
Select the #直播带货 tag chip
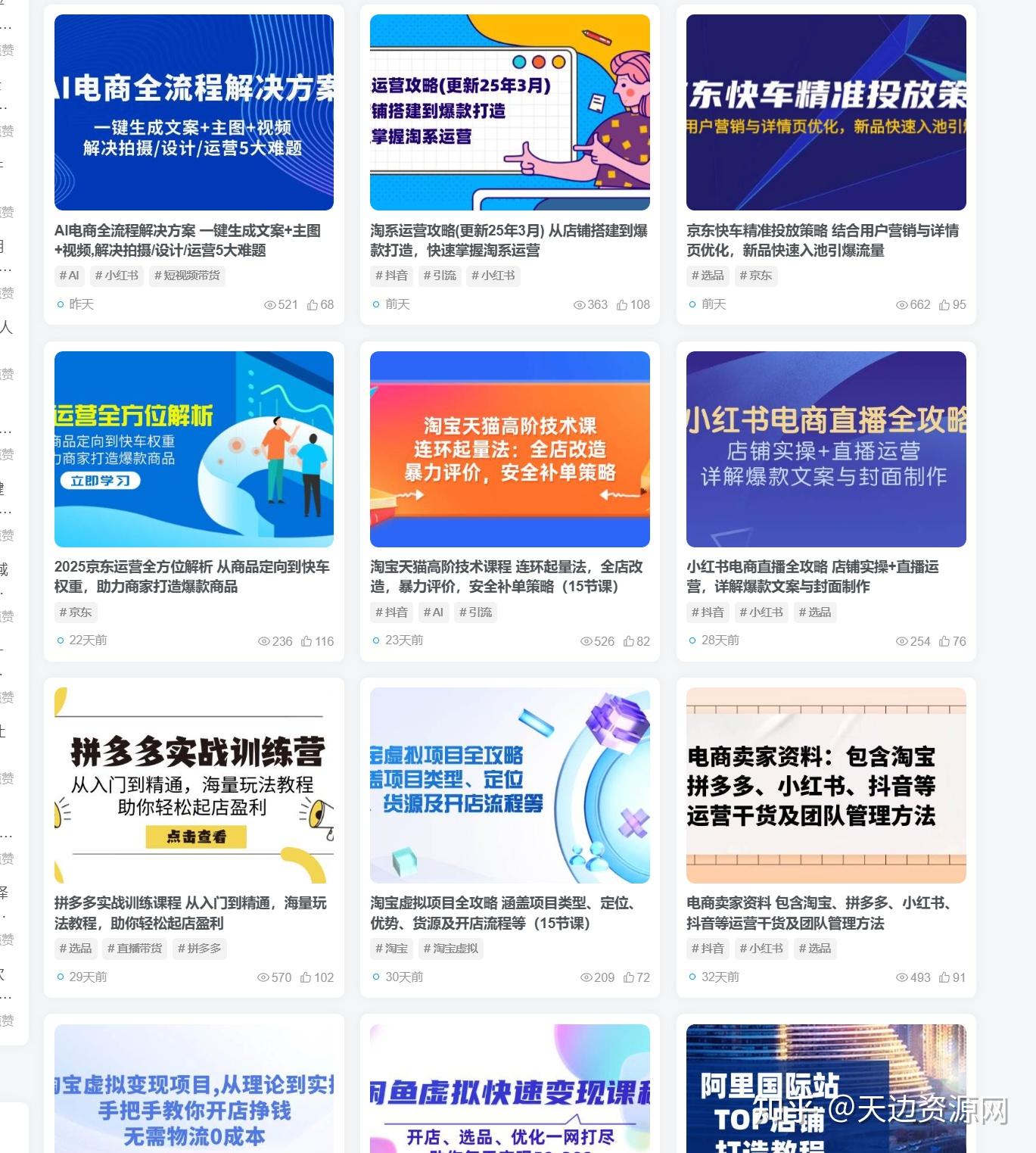(x=135, y=949)
